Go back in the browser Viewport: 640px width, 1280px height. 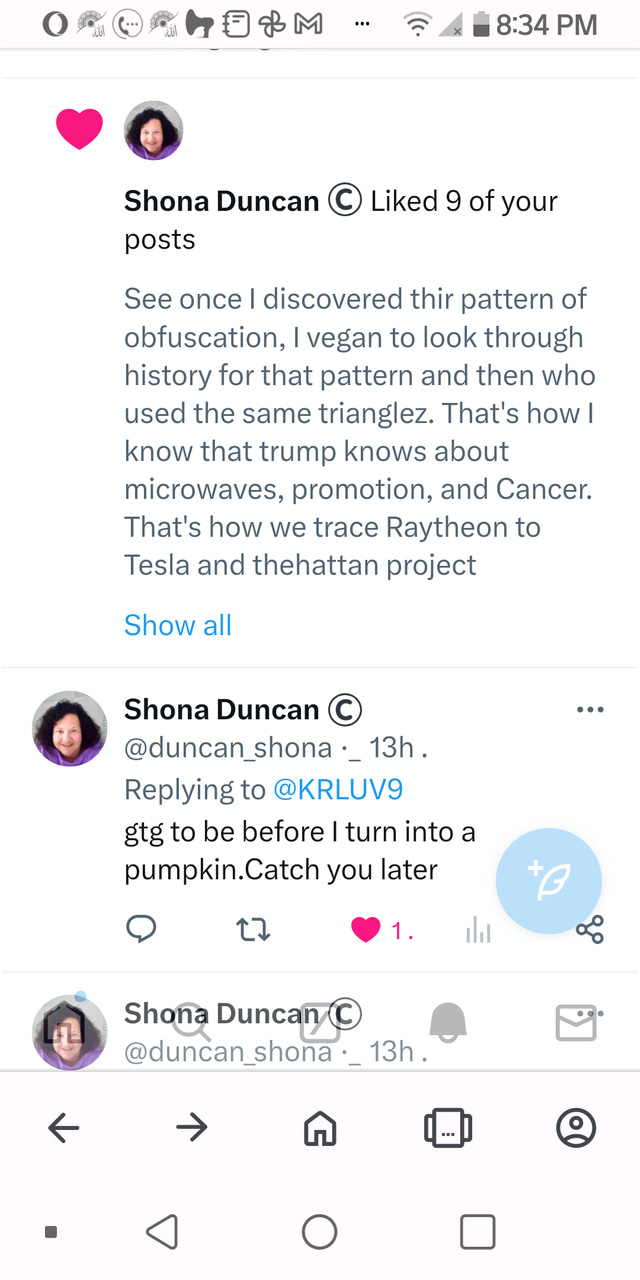point(64,1129)
